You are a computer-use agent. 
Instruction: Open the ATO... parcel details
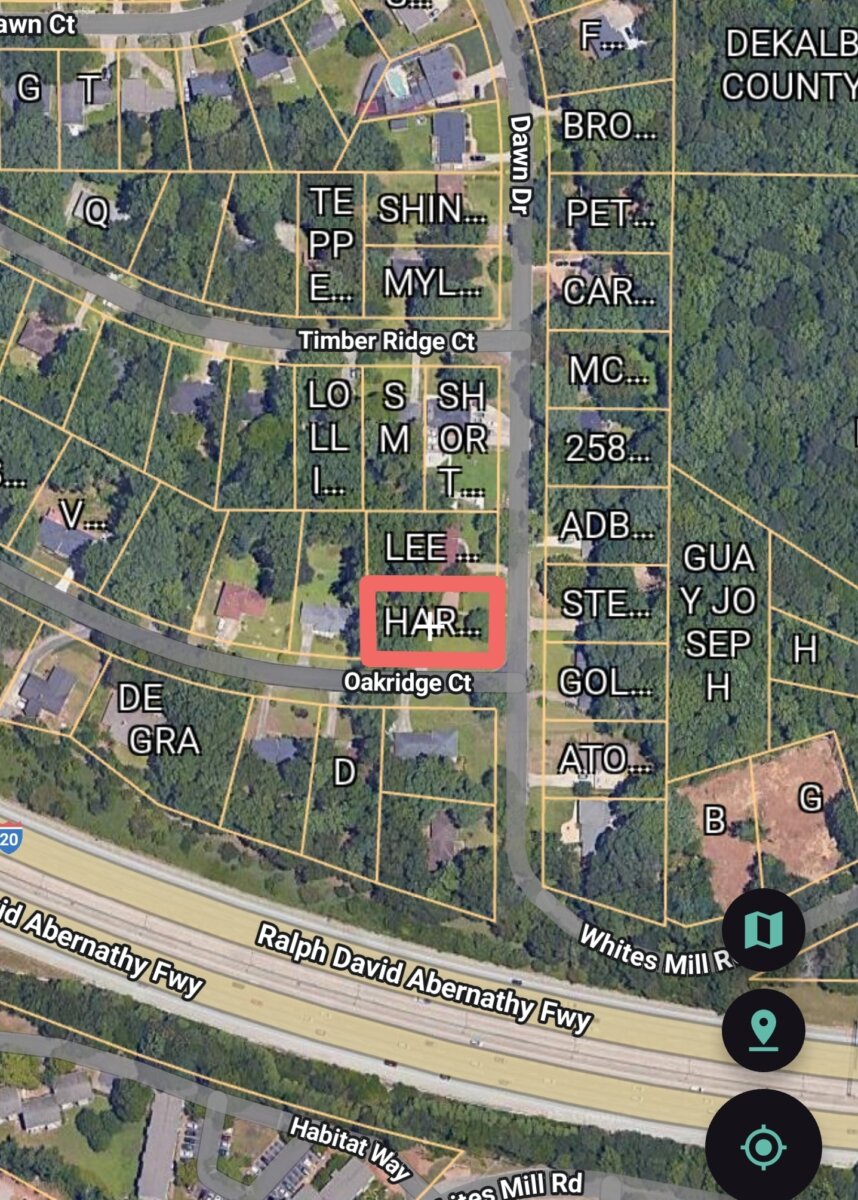(x=606, y=760)
